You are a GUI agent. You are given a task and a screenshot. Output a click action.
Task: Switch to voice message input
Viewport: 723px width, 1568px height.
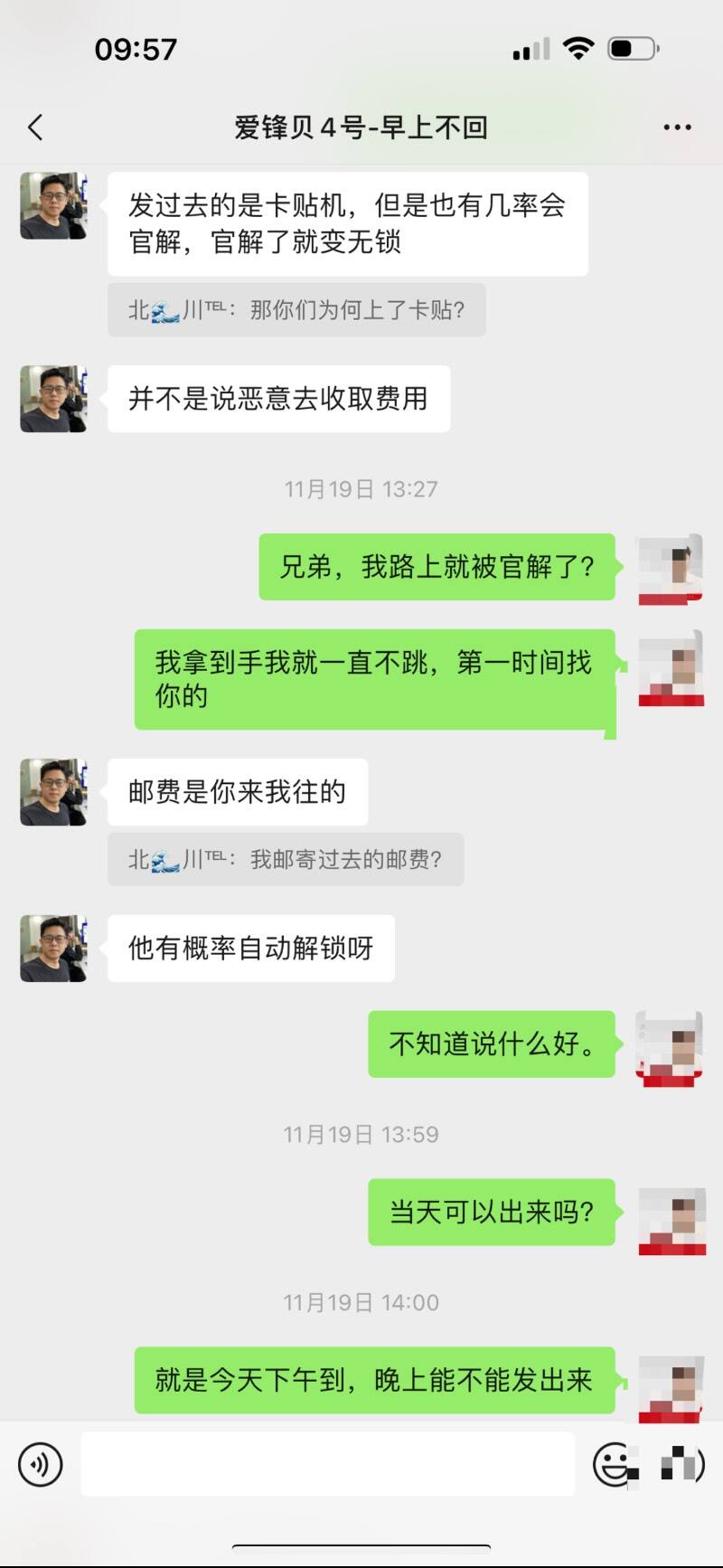click(x=40, y=1464)
